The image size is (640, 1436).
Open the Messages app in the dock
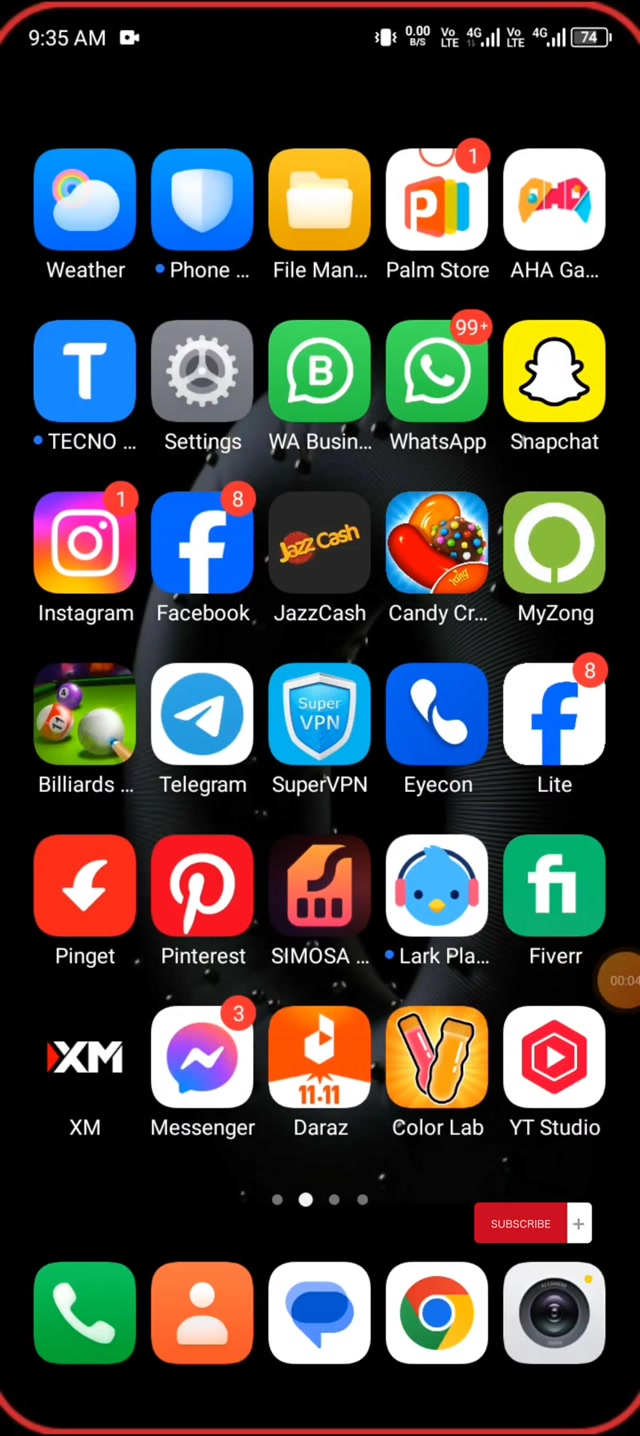[320, 1312]
